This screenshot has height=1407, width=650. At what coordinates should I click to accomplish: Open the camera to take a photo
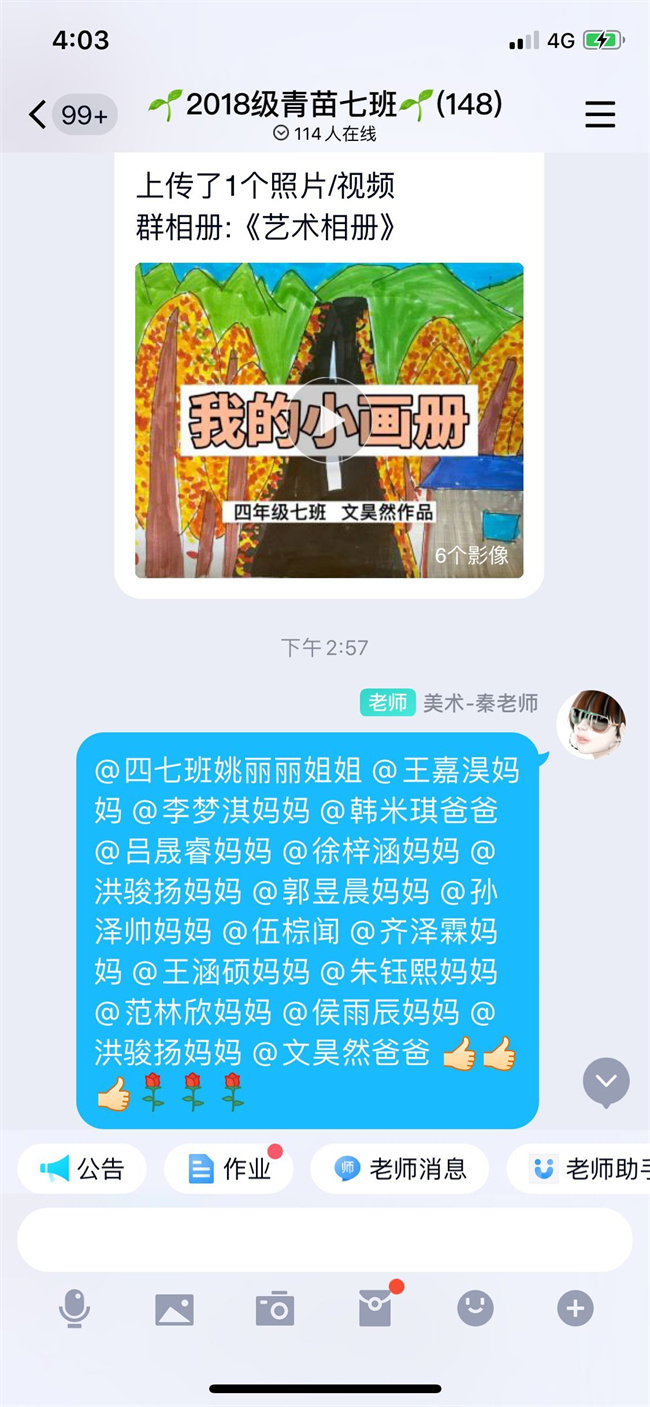(x=274, y=1308)
